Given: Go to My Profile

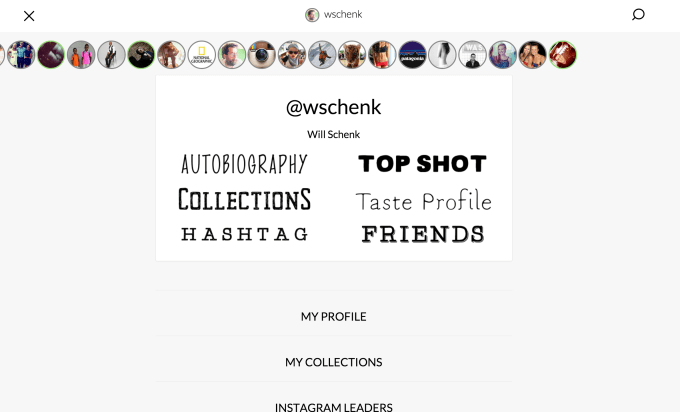Looking at the screenshot, I should pyautogui.click(x=334, y=316).
